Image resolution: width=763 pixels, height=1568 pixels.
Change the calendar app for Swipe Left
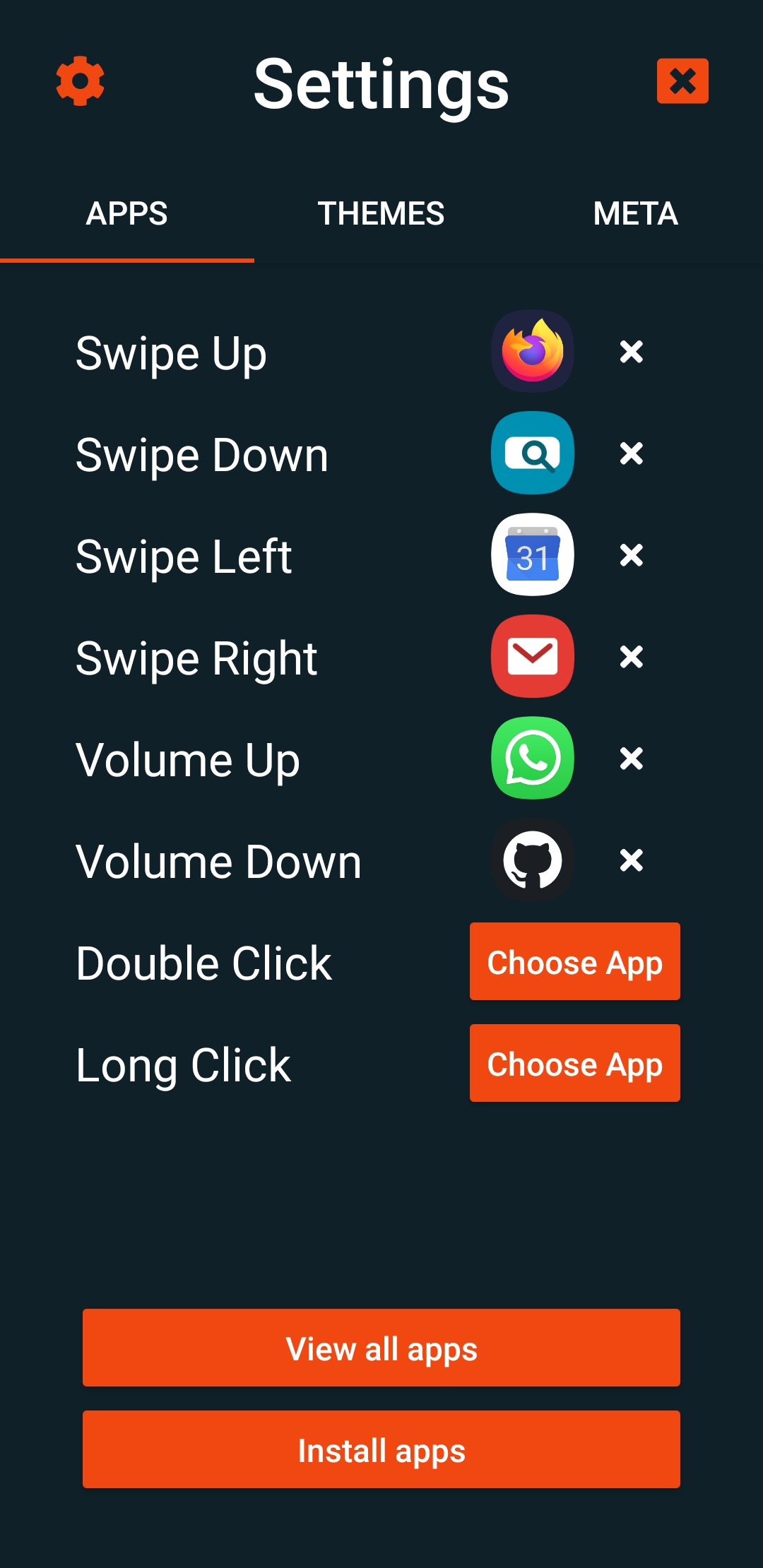click(x=533, y=554)
